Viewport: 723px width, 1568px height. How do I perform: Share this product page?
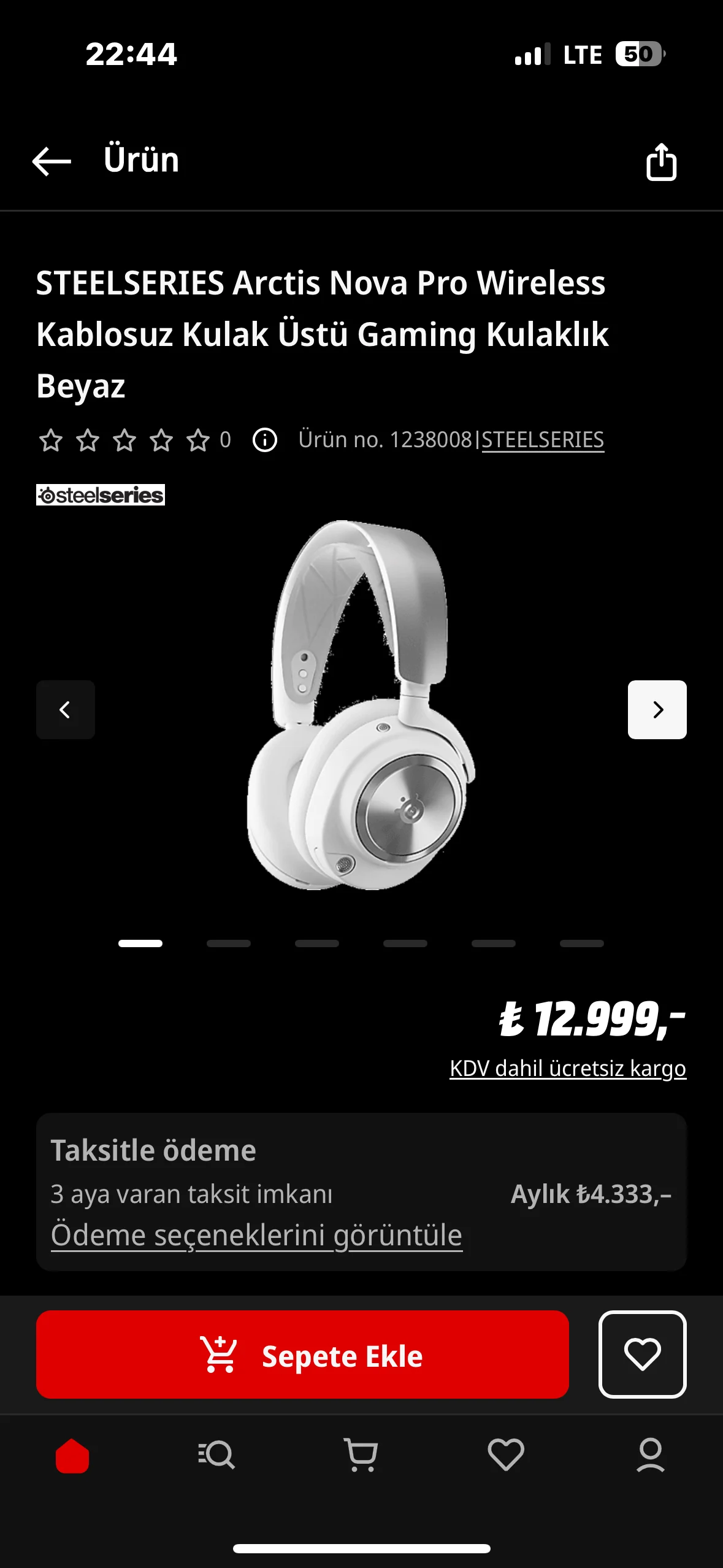click(661, 162)
